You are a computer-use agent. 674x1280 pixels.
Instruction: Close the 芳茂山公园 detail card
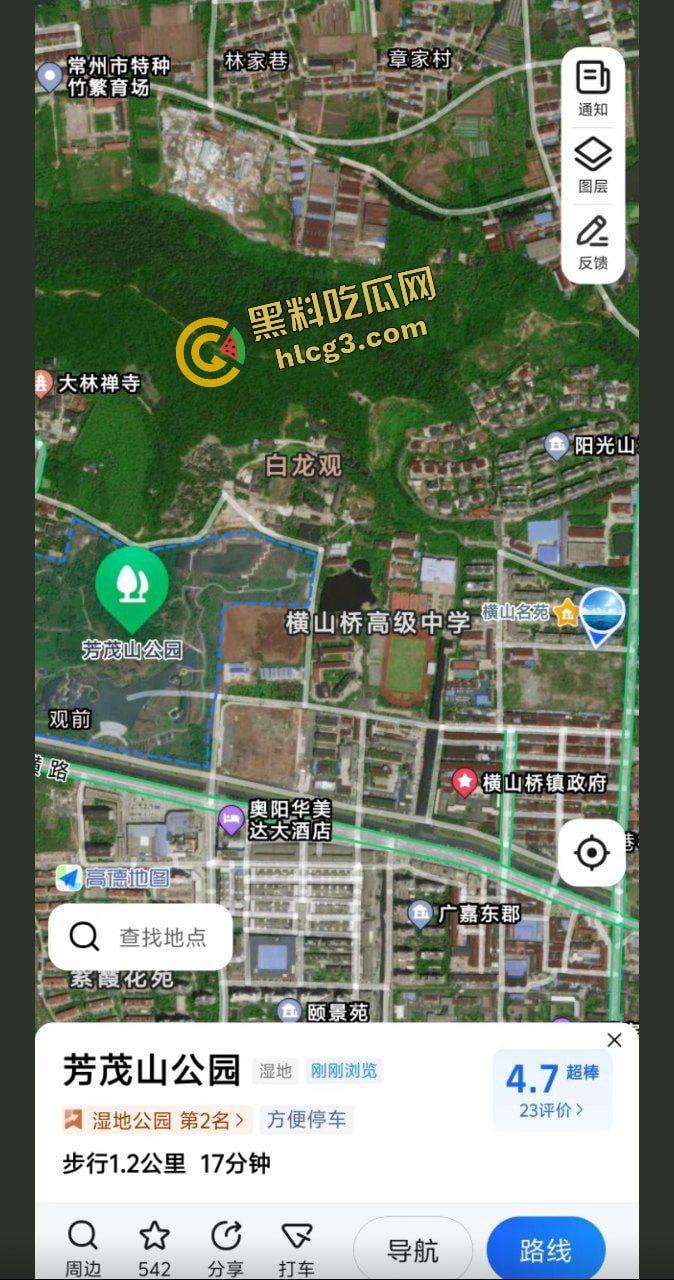click(614, 1040)
